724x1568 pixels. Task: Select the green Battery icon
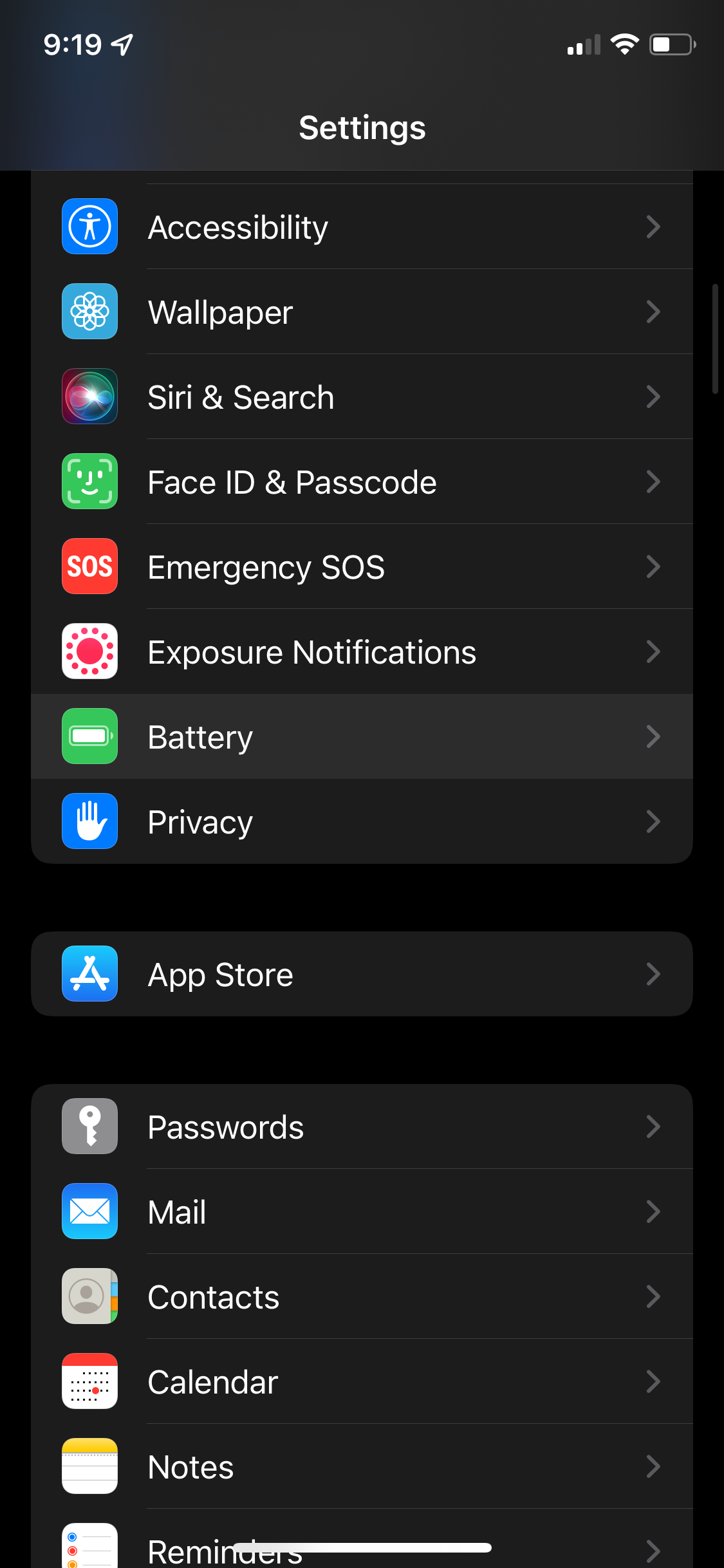click(x=89, y=736)
